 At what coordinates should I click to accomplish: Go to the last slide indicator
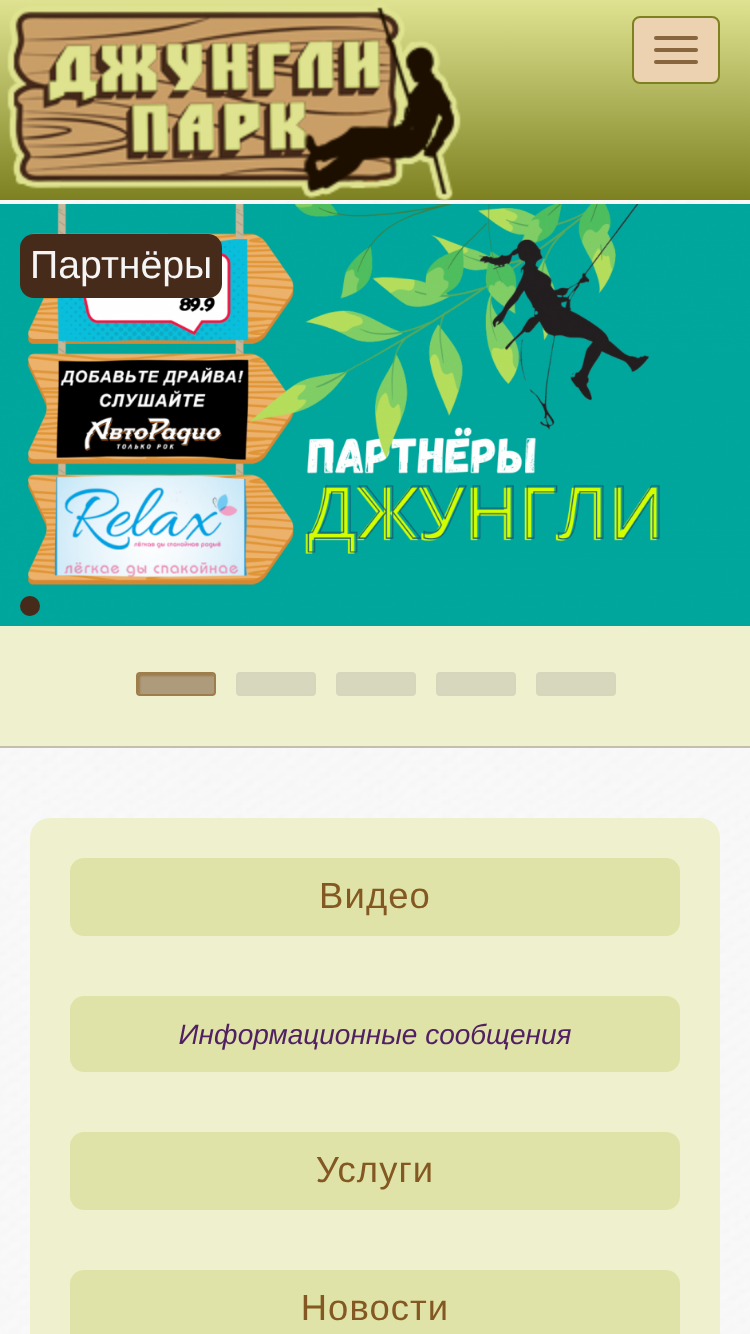click(x=576, y=684)
